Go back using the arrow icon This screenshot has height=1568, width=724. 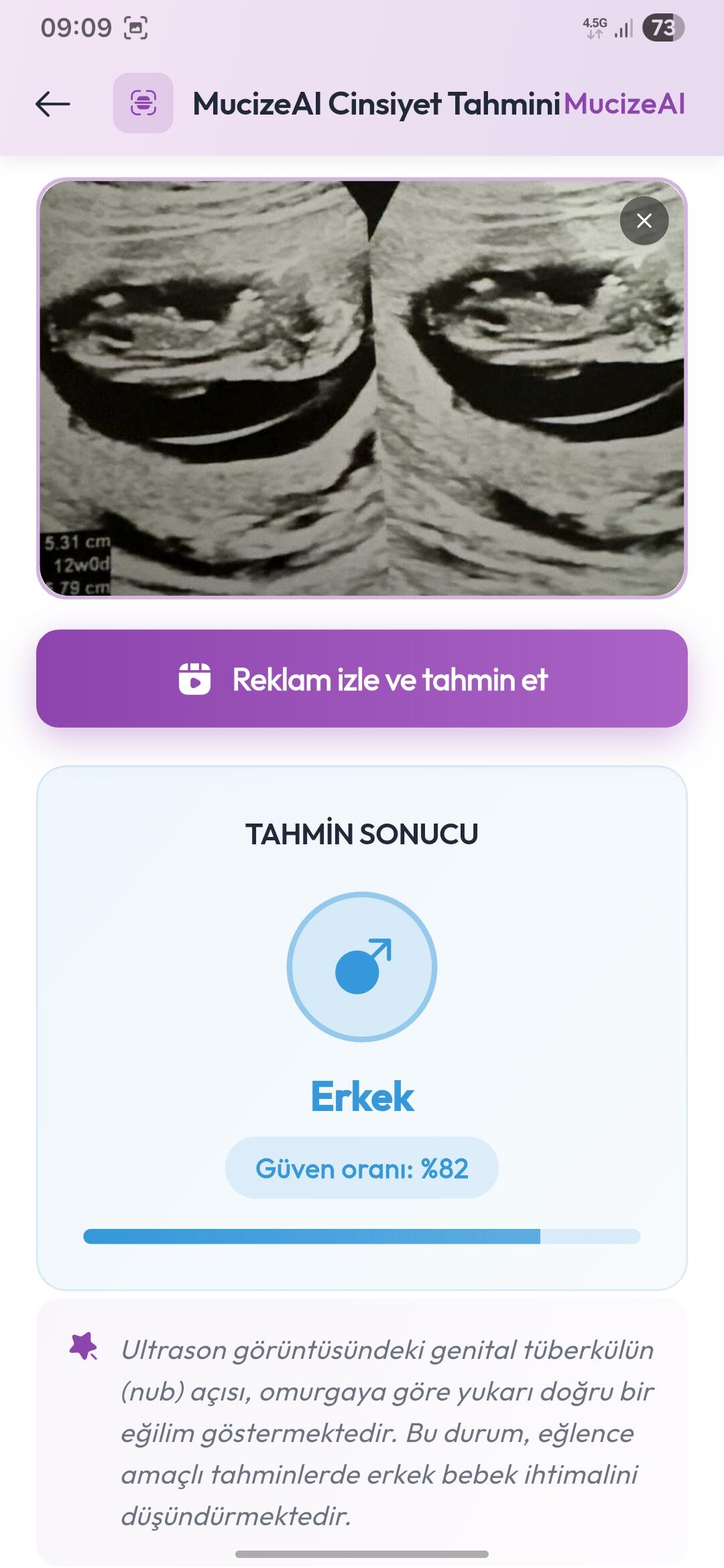53,104
